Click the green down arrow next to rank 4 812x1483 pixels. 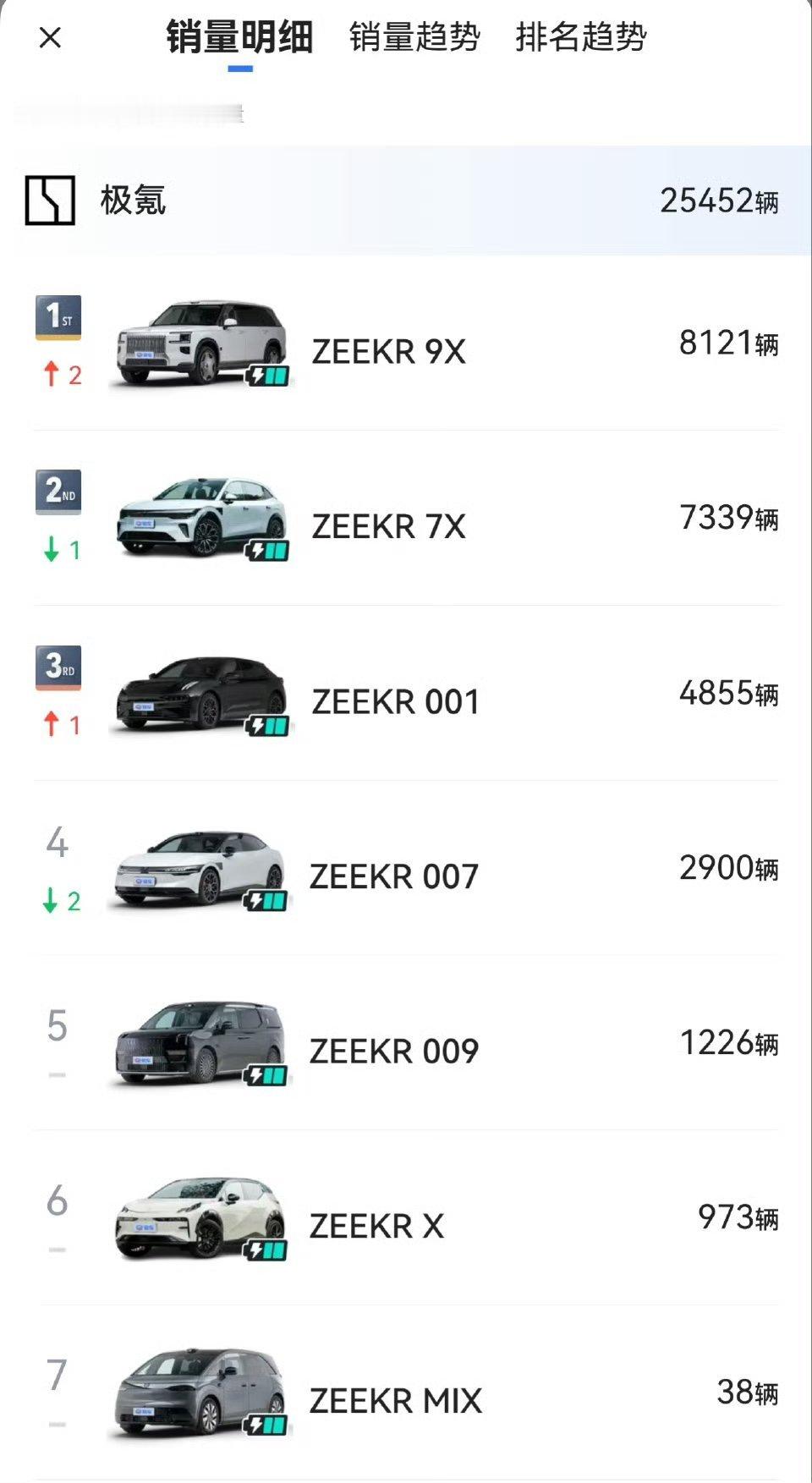[52, 901]
